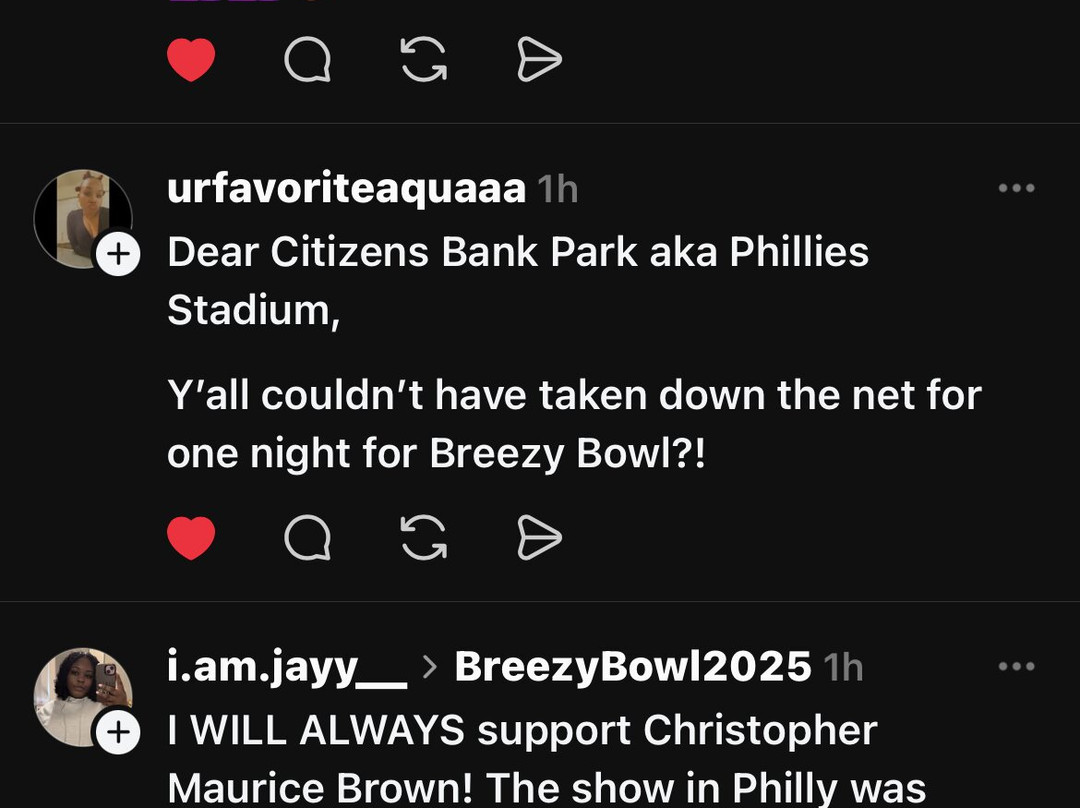Repost urfavoriteaquaaa's Breezy Bowl post

(x=423, y=539)
